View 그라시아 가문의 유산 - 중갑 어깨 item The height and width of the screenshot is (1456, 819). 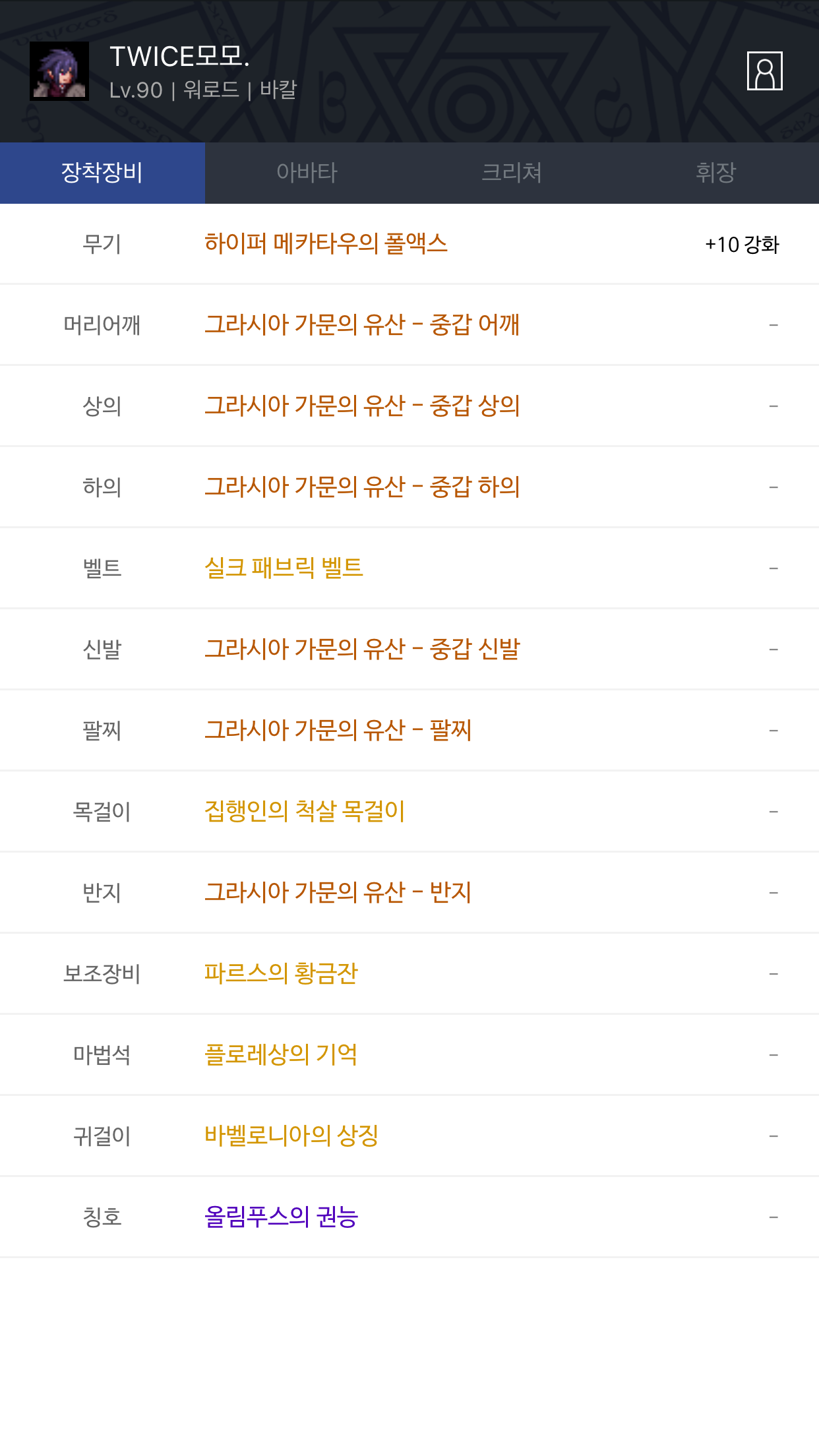[x=362, y=325]
